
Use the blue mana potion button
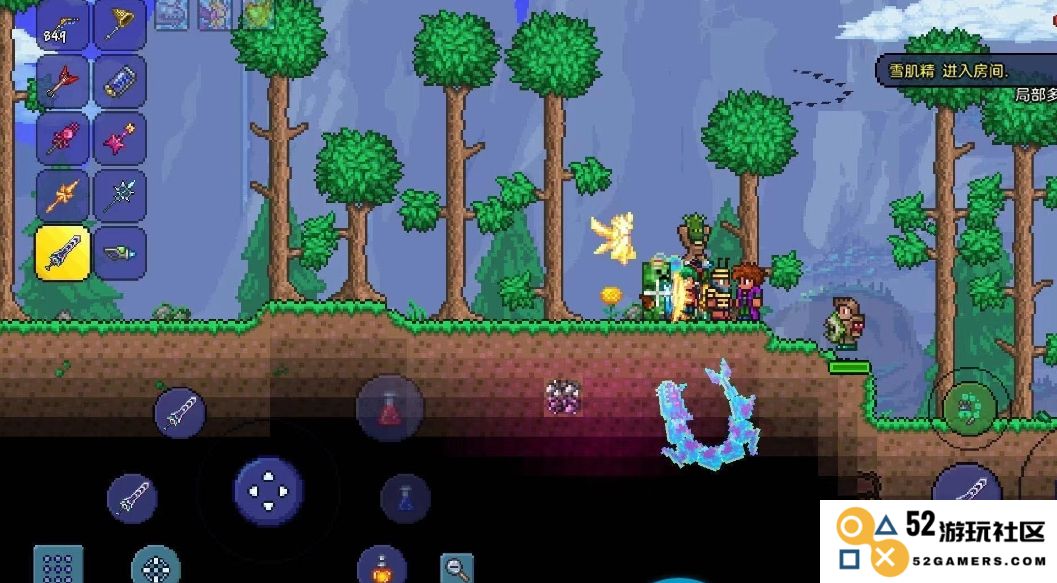coord(405,499)
